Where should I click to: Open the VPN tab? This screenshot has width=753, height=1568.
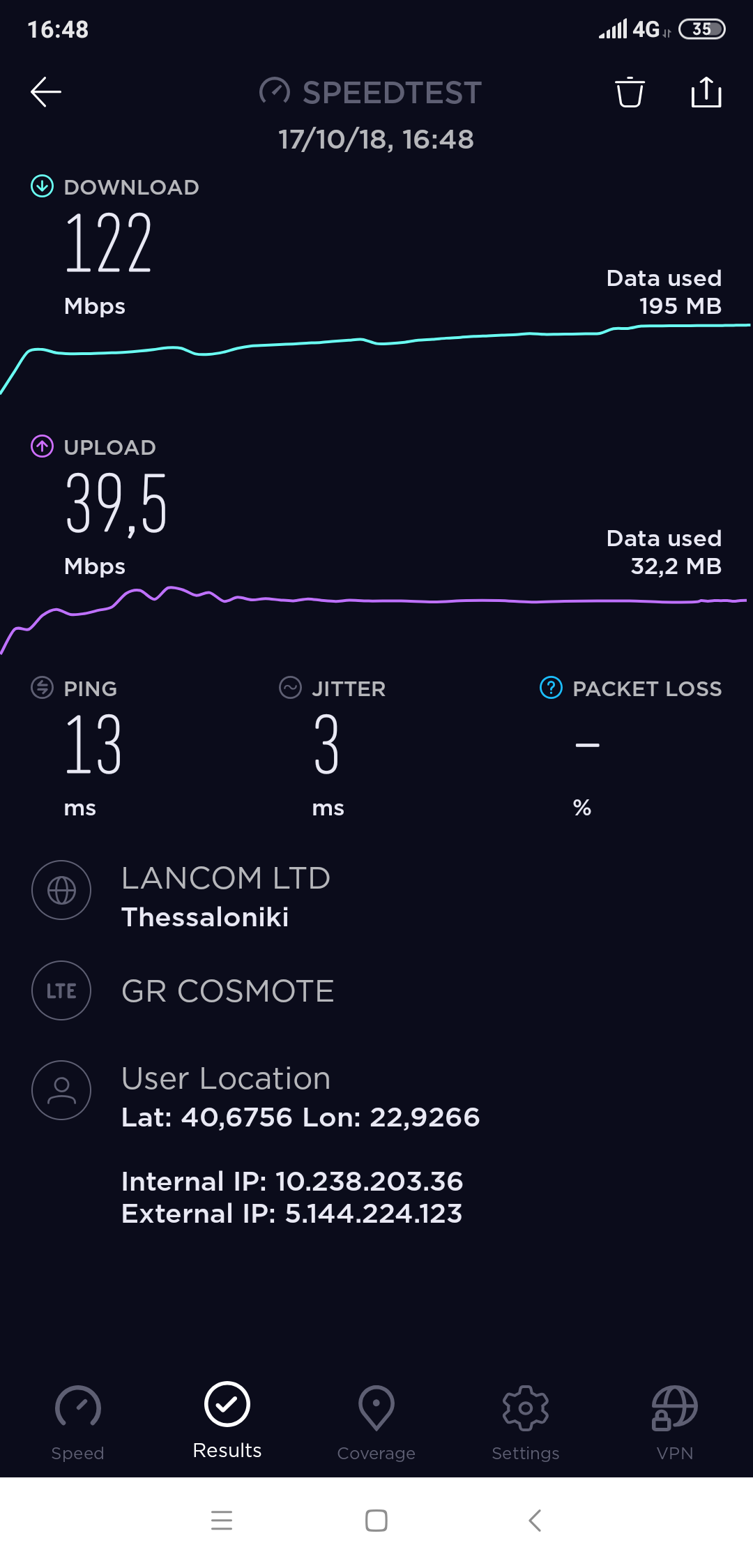pyautogui.click(x=675, y=1423)
